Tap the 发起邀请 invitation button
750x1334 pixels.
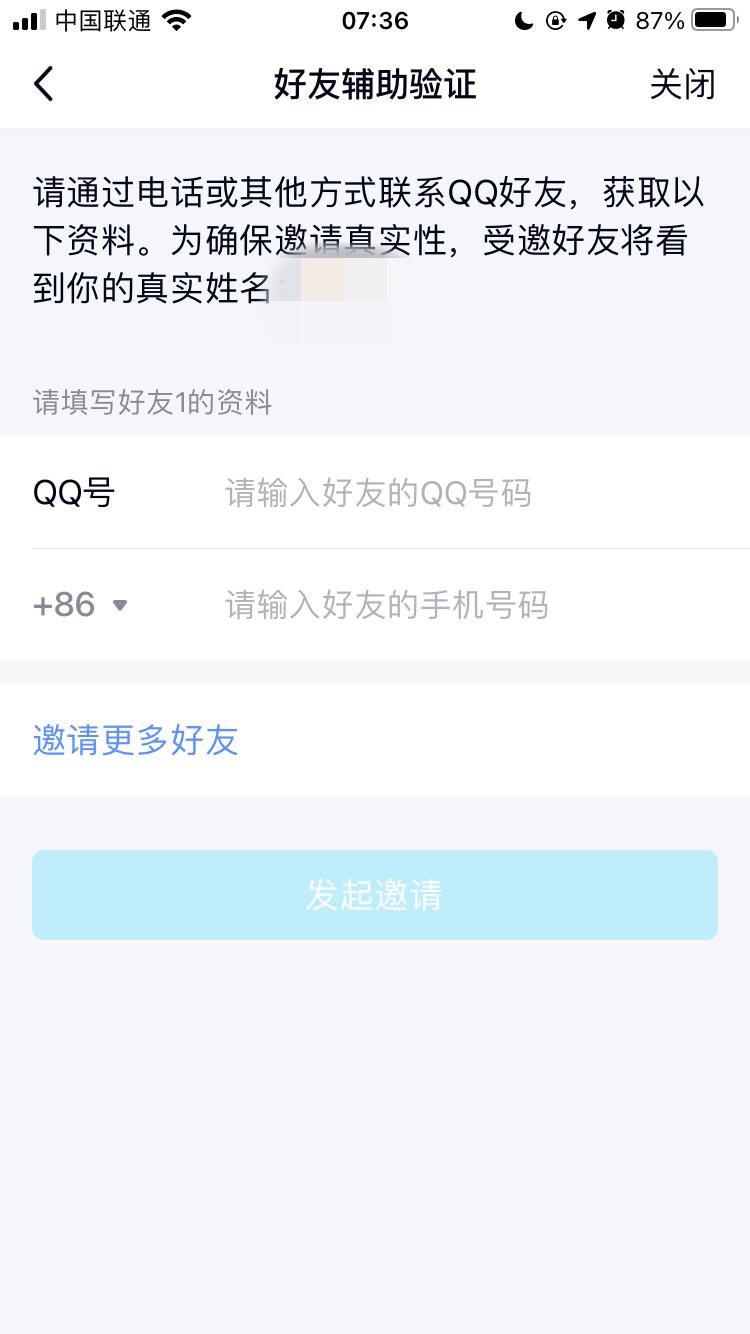(x=375, y=895)
